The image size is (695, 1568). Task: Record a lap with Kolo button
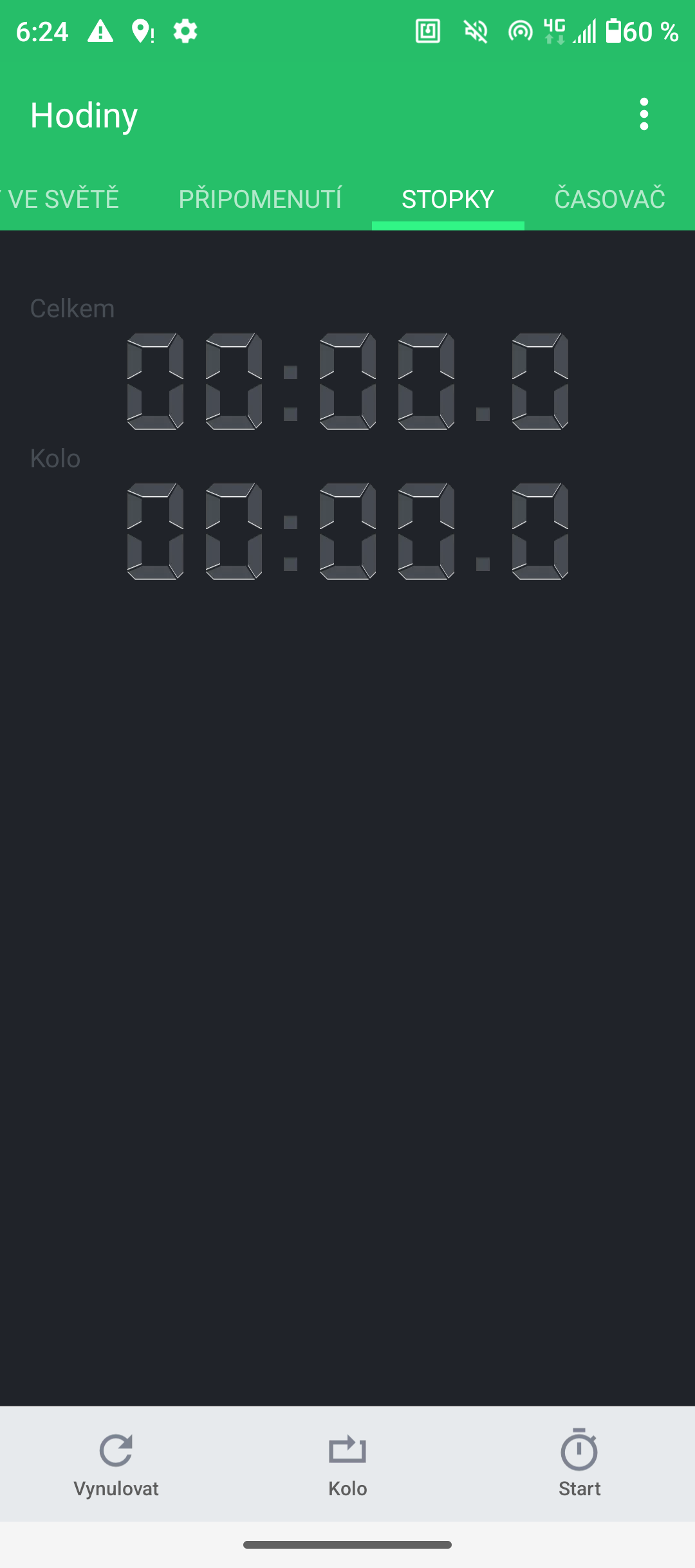pos(347,1464)
